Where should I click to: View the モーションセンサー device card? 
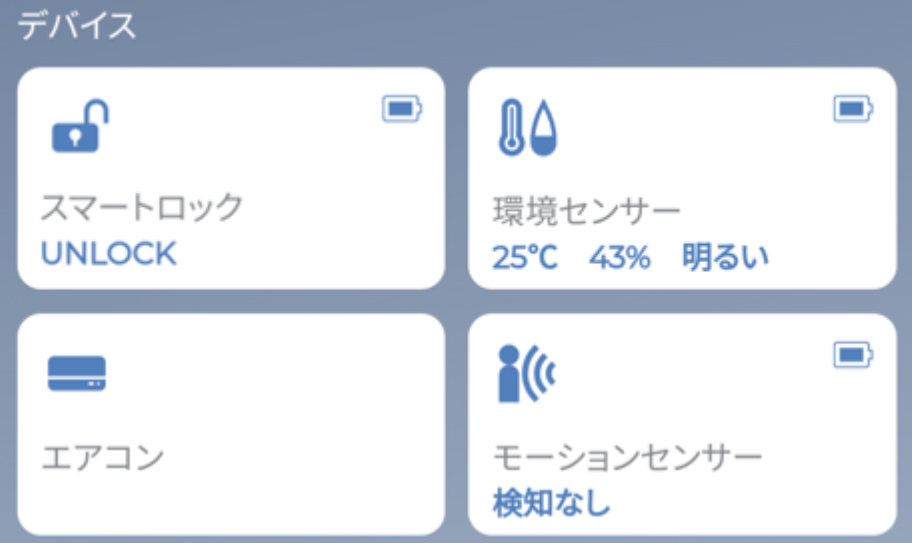click(x=682, y=424)
